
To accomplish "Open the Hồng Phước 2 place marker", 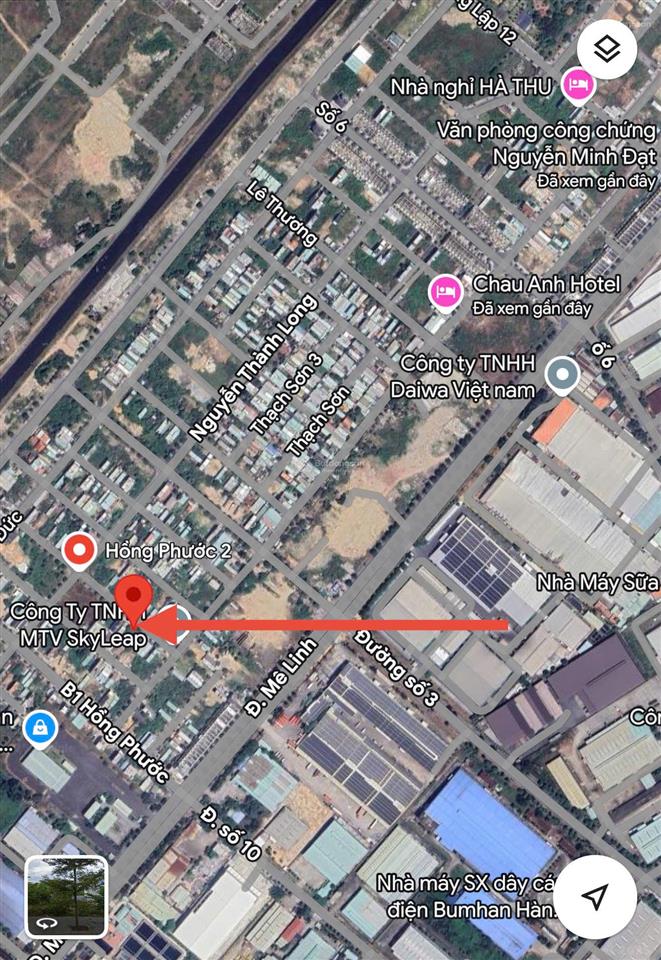I will 78,550.
